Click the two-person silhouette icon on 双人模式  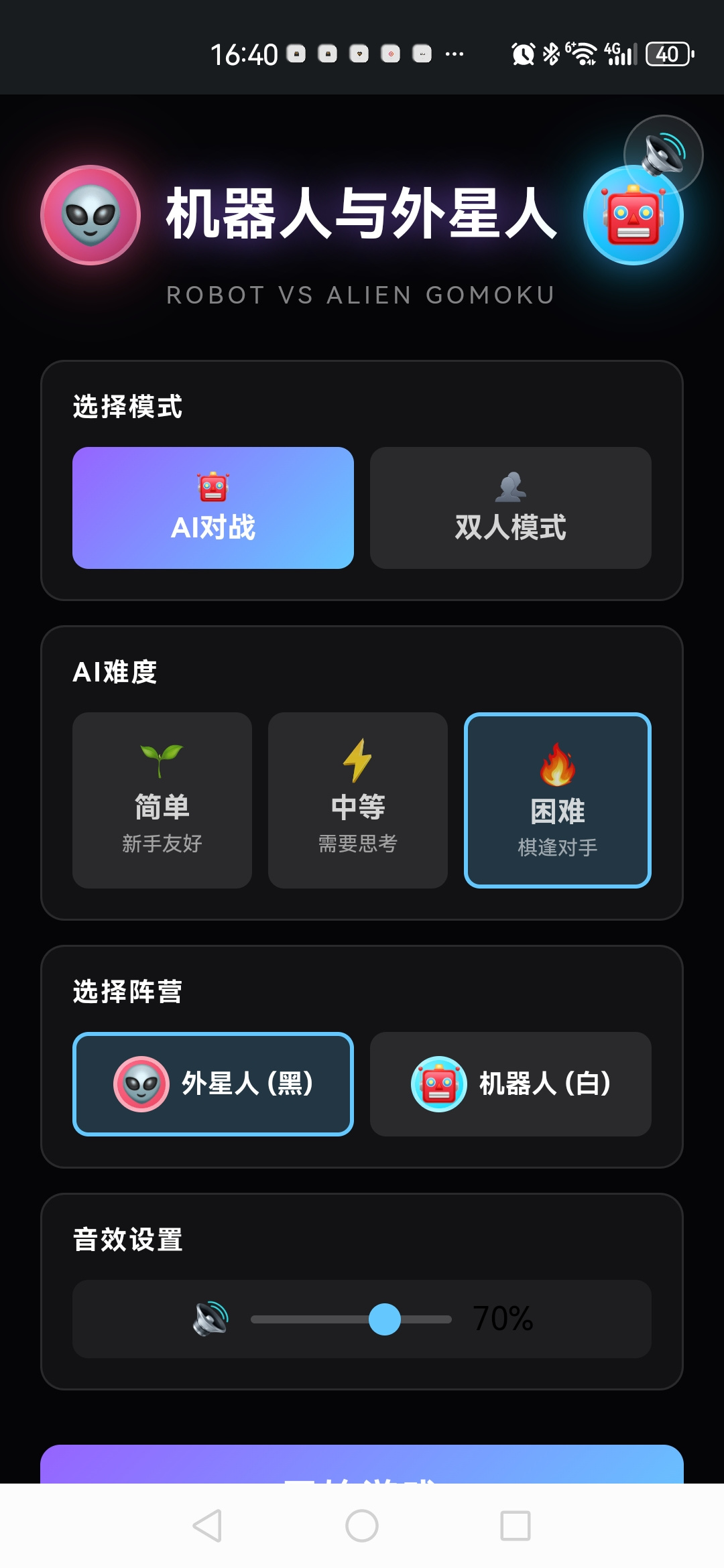(x=511, y=485)
